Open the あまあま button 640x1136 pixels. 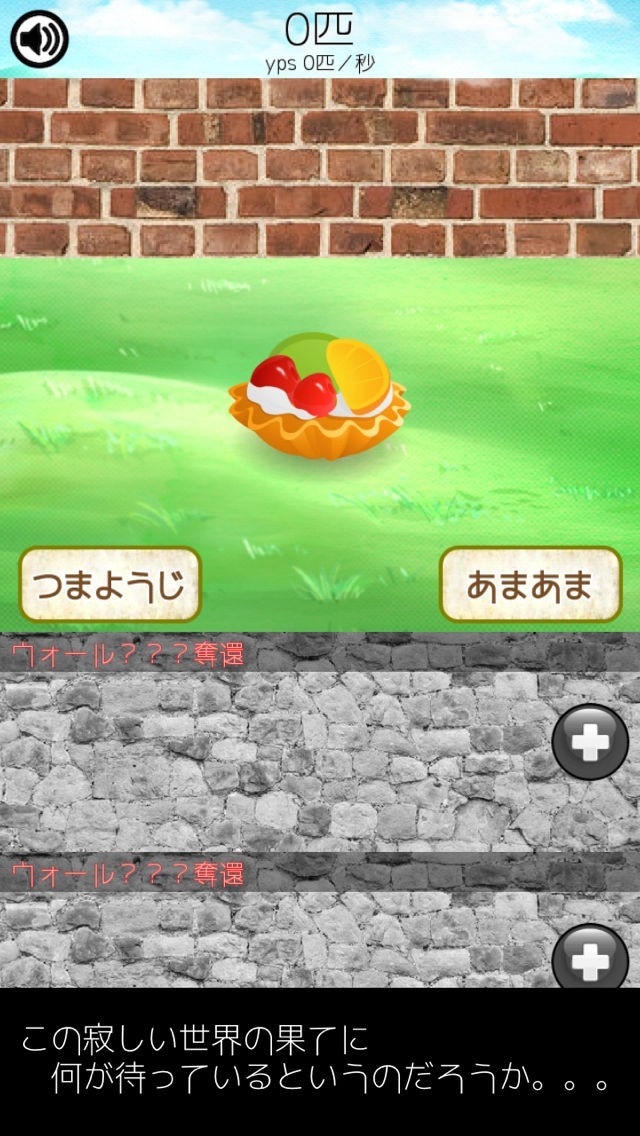point(531,584)
